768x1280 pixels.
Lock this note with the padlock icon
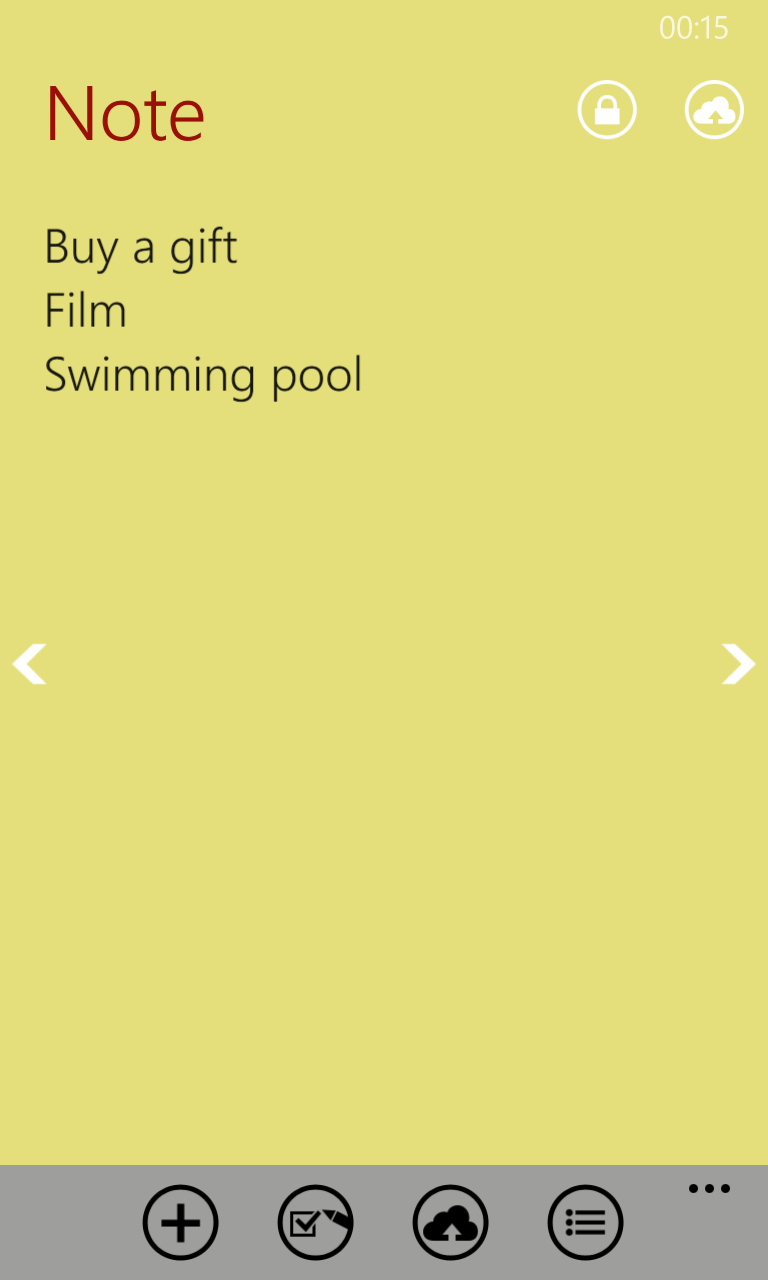607,110
